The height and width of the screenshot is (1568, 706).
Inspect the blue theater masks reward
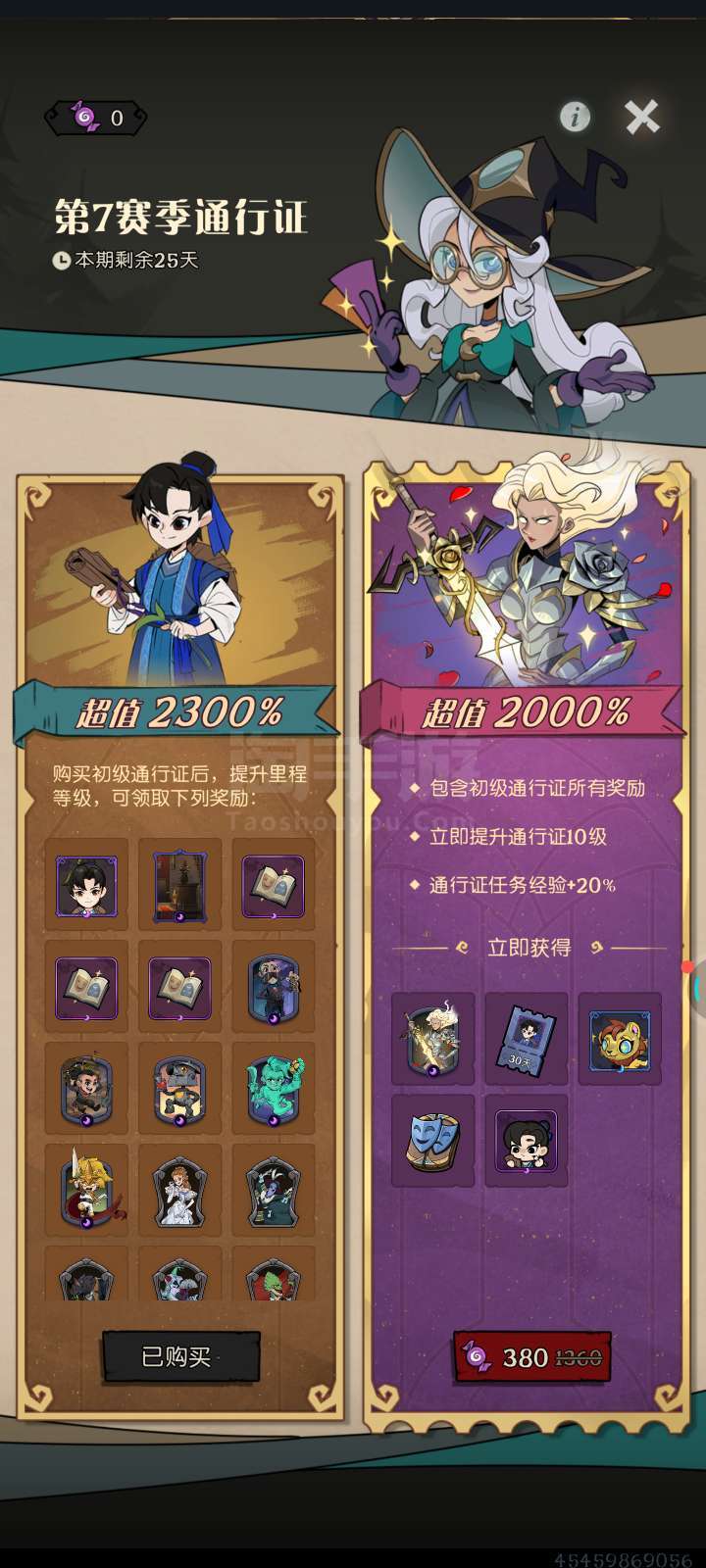432,1141
